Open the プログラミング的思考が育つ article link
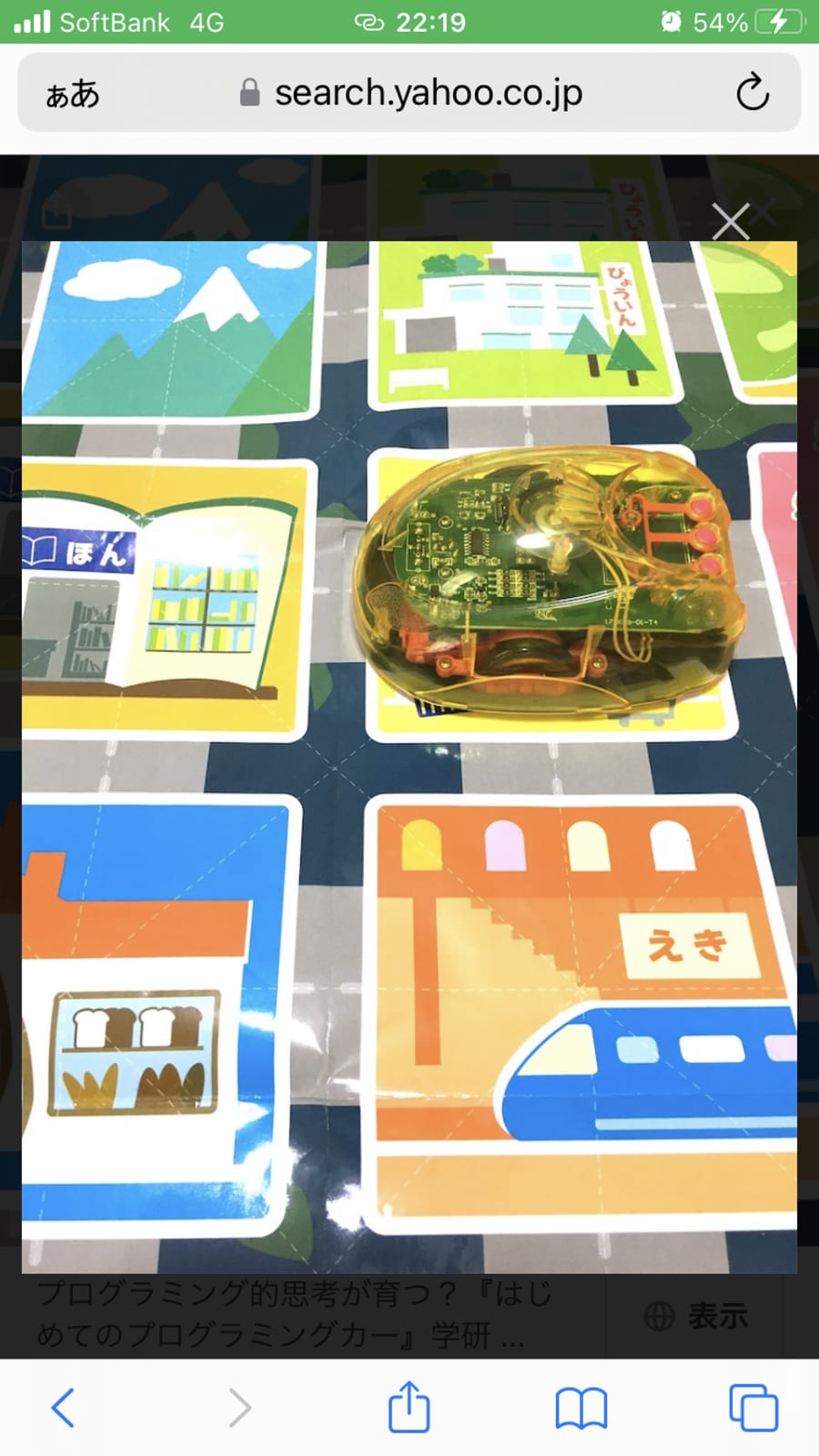The height and width of the screenshot is (1456, 819). [x=296, y=1314]
